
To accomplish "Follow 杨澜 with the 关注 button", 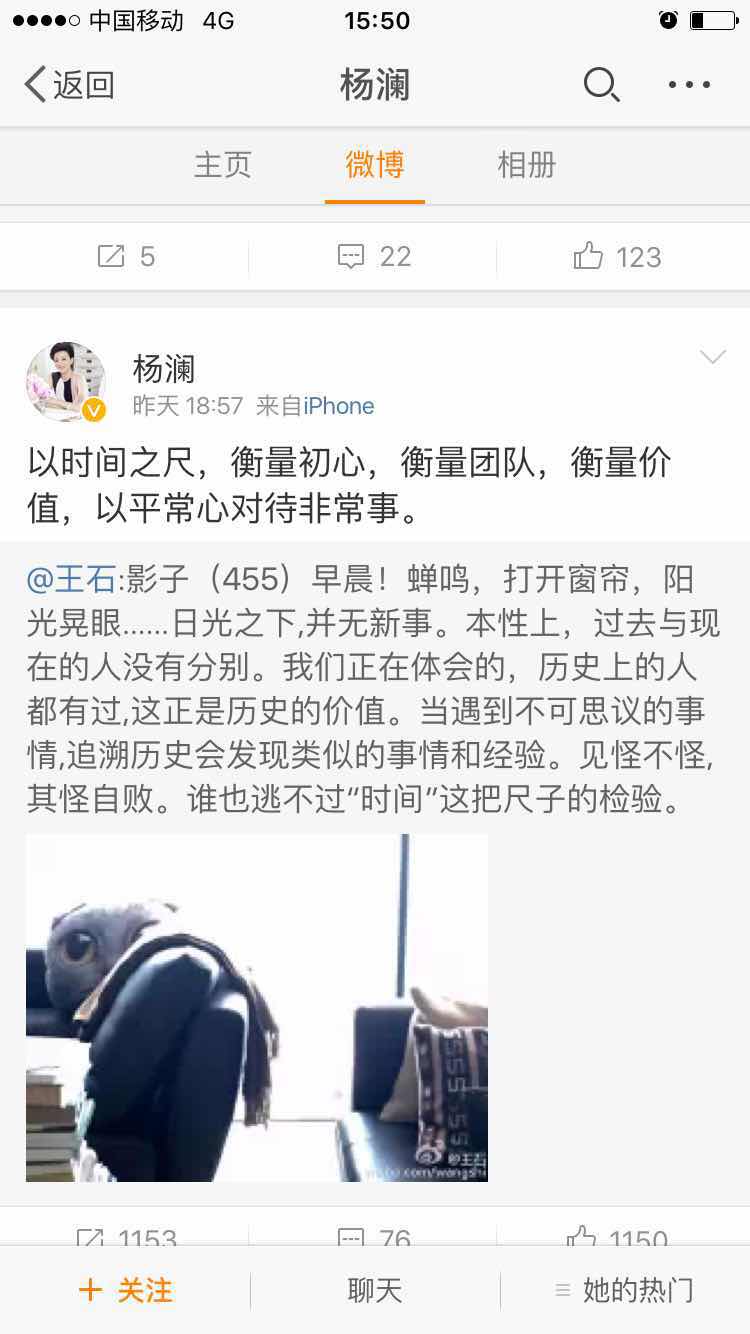I will 126,1290.
